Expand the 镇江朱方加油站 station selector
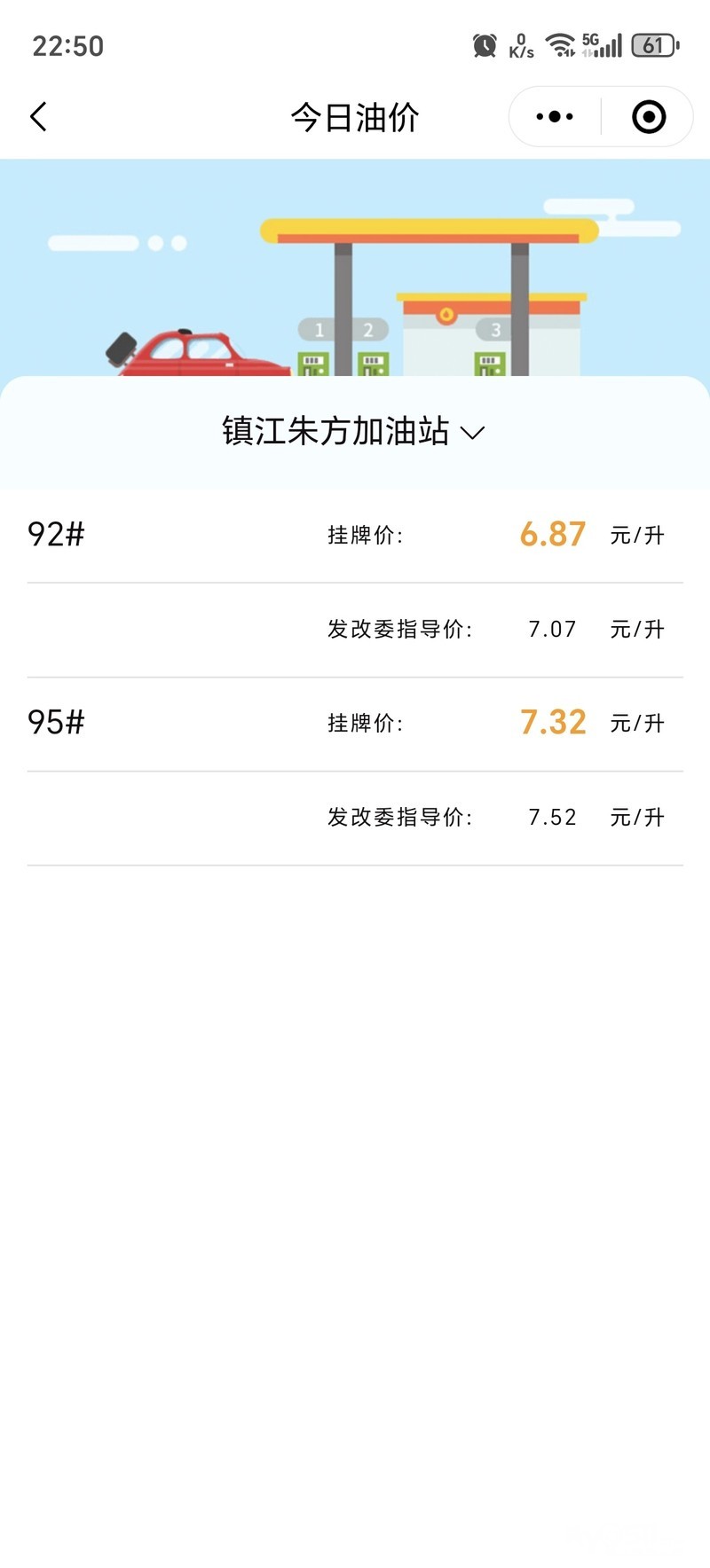 tap(354, 432)
